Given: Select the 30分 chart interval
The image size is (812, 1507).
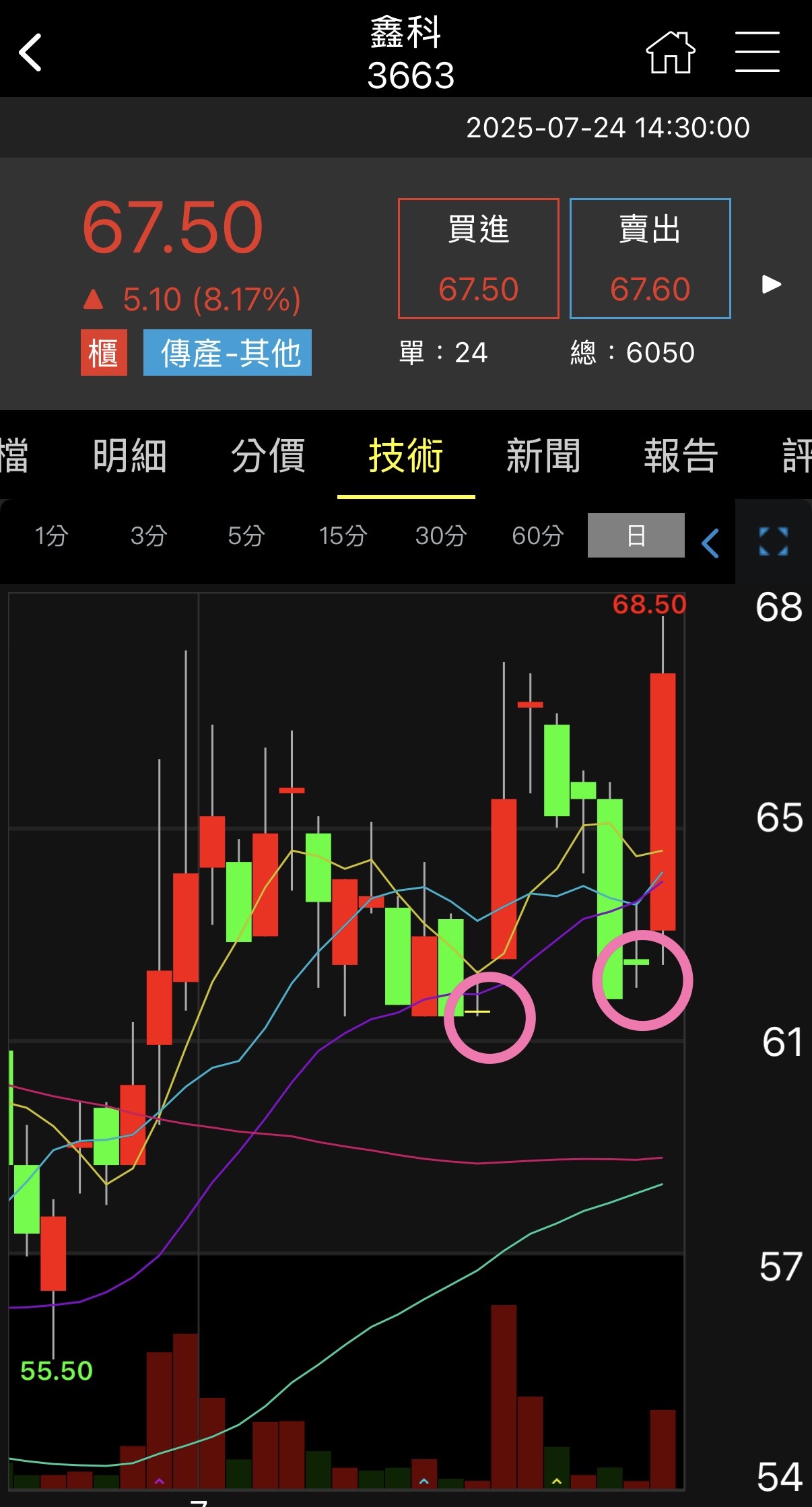Looking at the screenshot, I should click(441, 536).
